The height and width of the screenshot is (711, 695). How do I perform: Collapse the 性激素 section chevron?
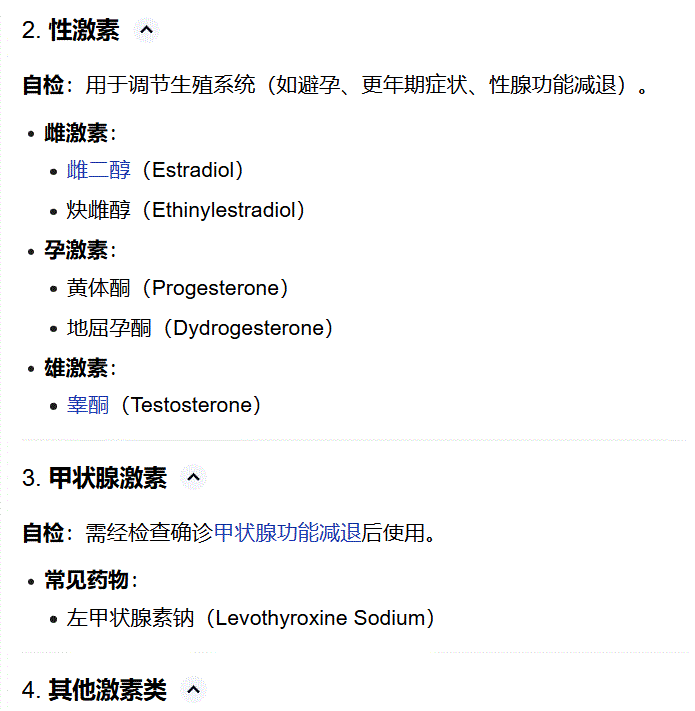click(146, 30)
